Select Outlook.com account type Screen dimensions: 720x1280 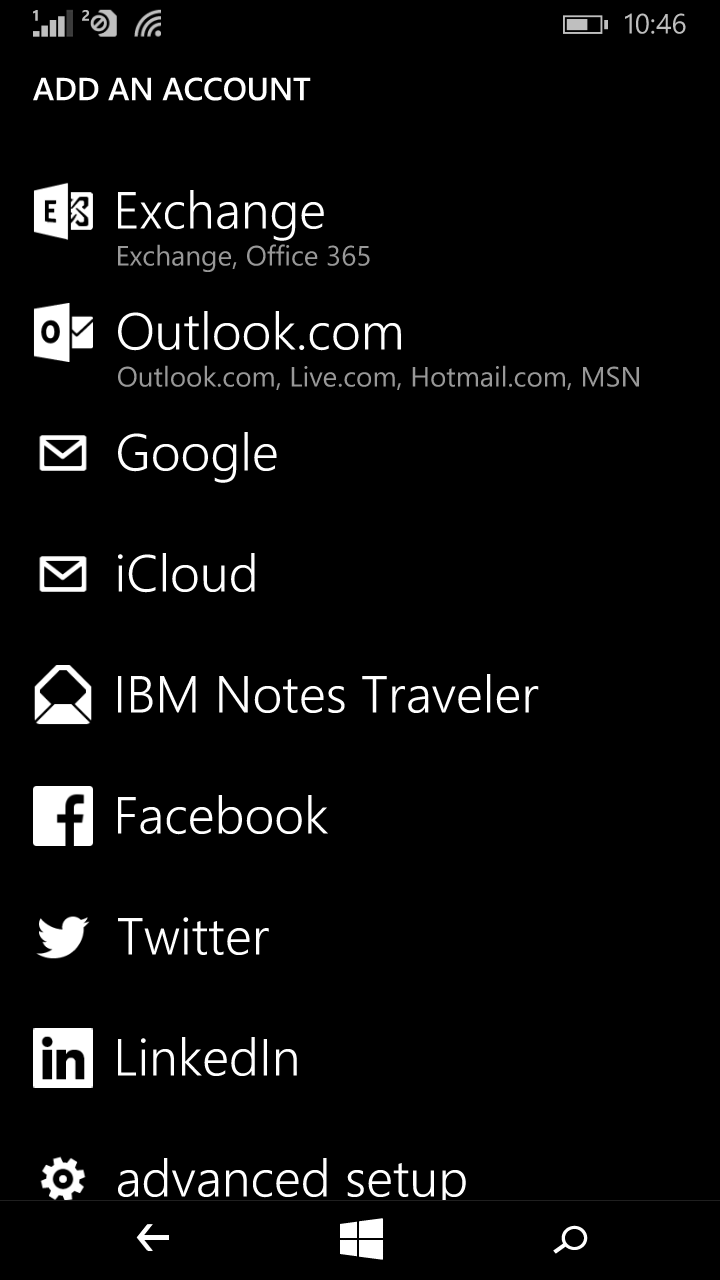click(x=360, y=346)
